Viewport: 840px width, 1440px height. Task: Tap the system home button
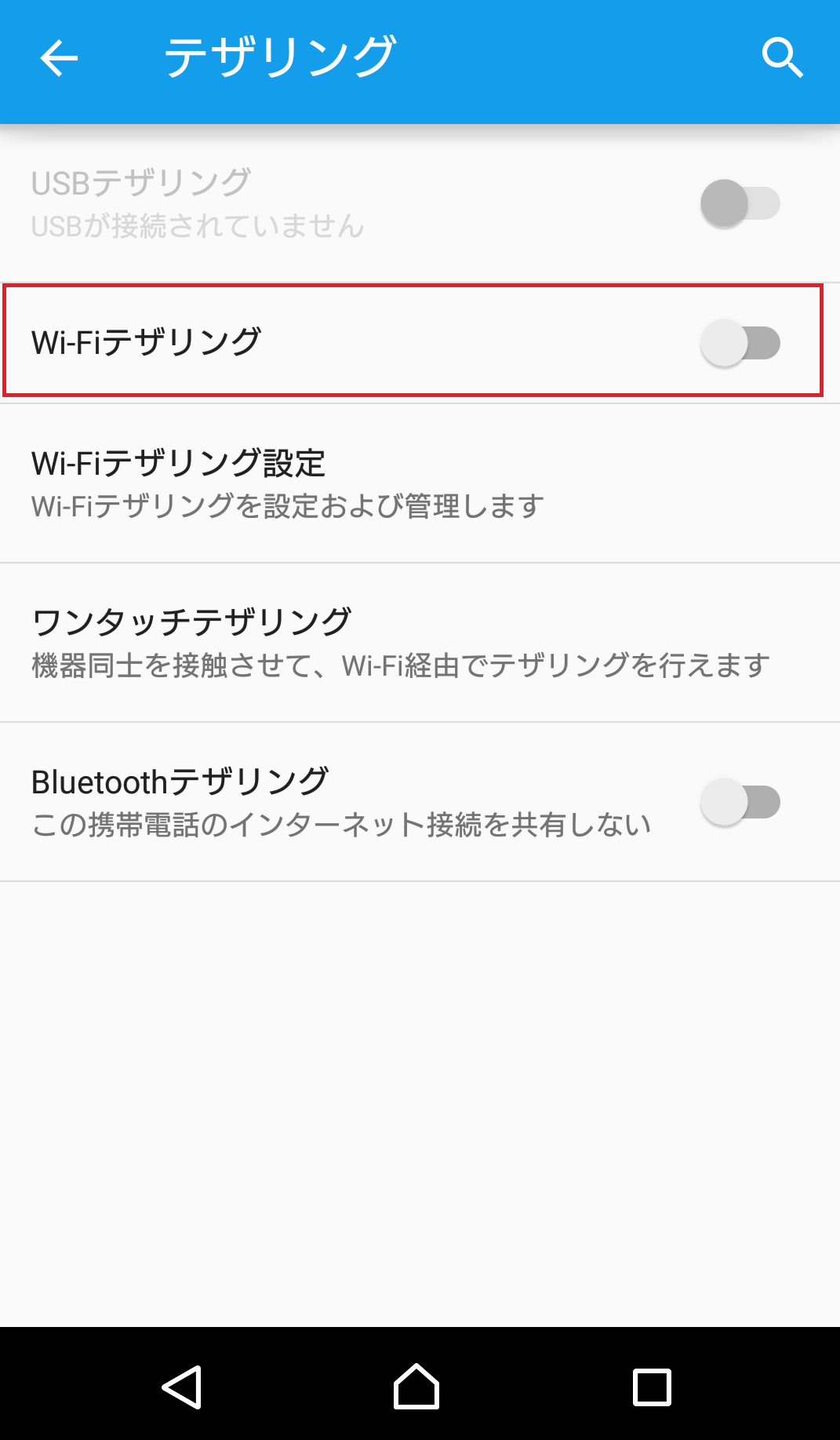(416, 1387)
